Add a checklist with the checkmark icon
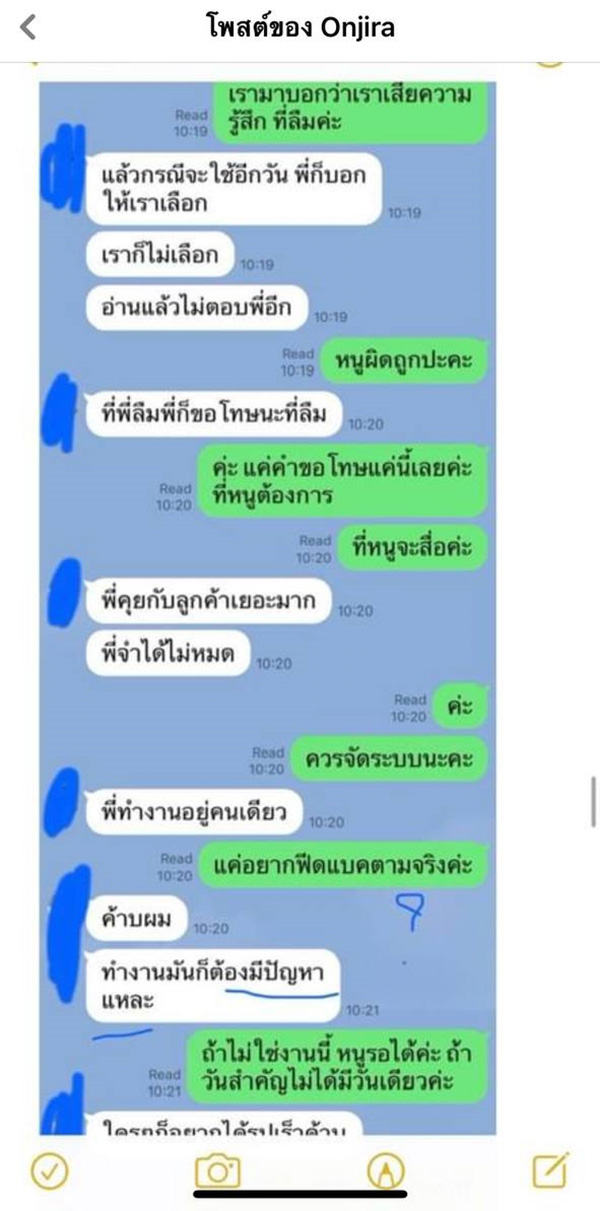Screen dimensions: 600x1211 tap(47, 1169)
